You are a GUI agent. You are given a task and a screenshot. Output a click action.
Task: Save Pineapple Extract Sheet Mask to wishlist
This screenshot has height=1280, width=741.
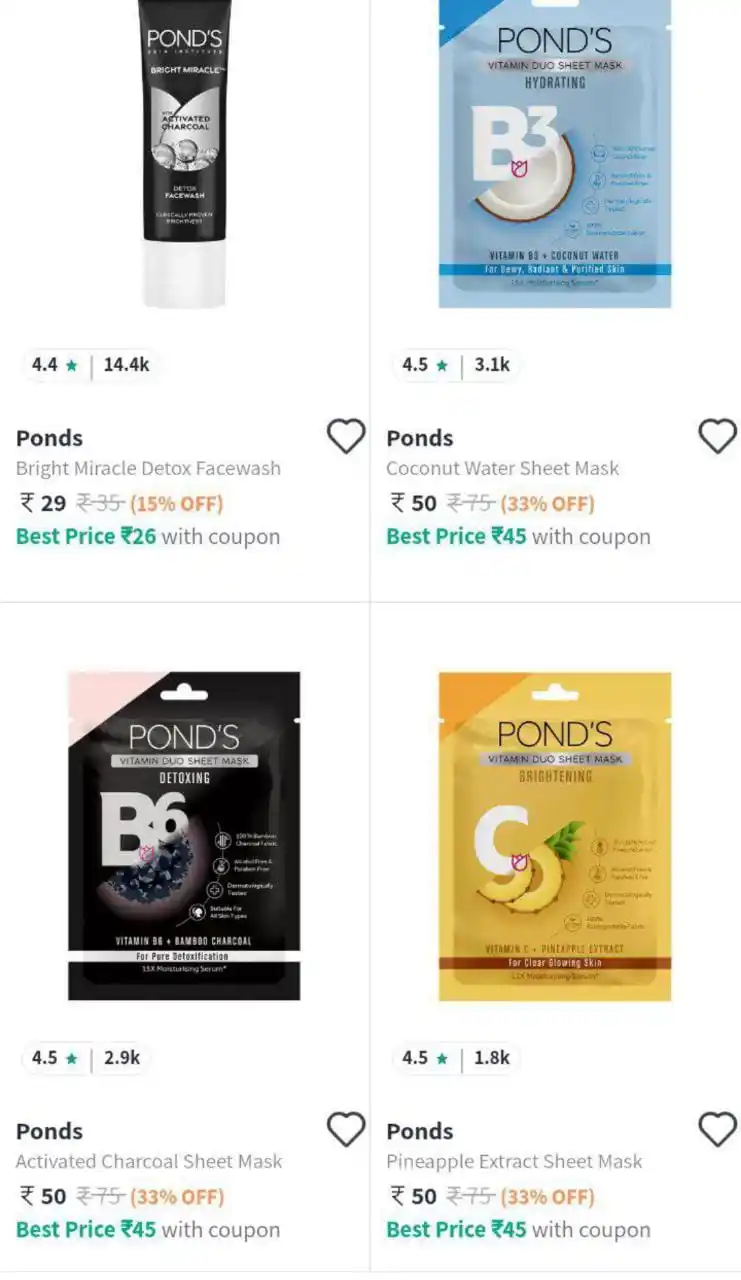click(x=717, y=1130)
